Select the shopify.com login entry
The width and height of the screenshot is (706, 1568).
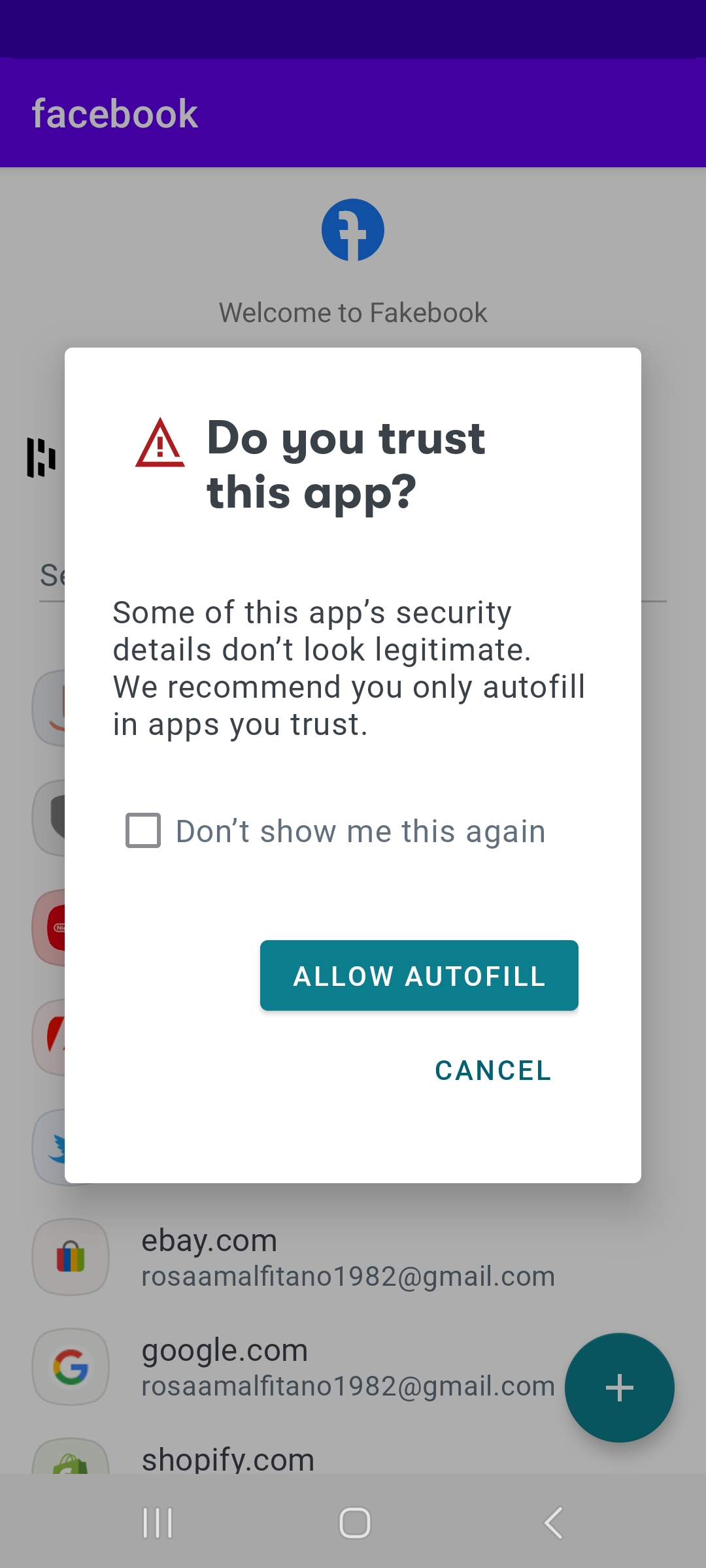click(x=353, y=1454)
